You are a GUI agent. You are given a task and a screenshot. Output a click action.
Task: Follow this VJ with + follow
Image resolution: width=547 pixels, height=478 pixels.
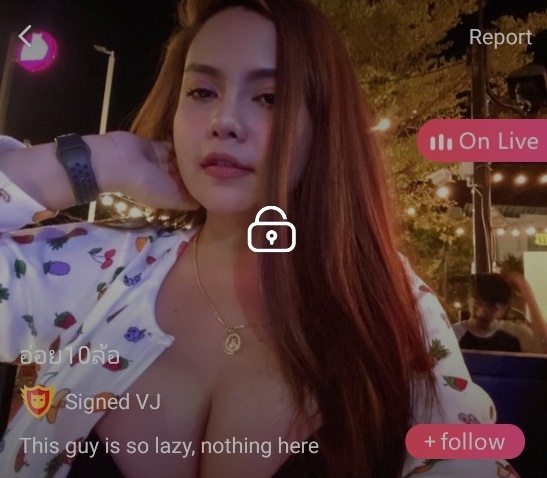click(465, 441)
